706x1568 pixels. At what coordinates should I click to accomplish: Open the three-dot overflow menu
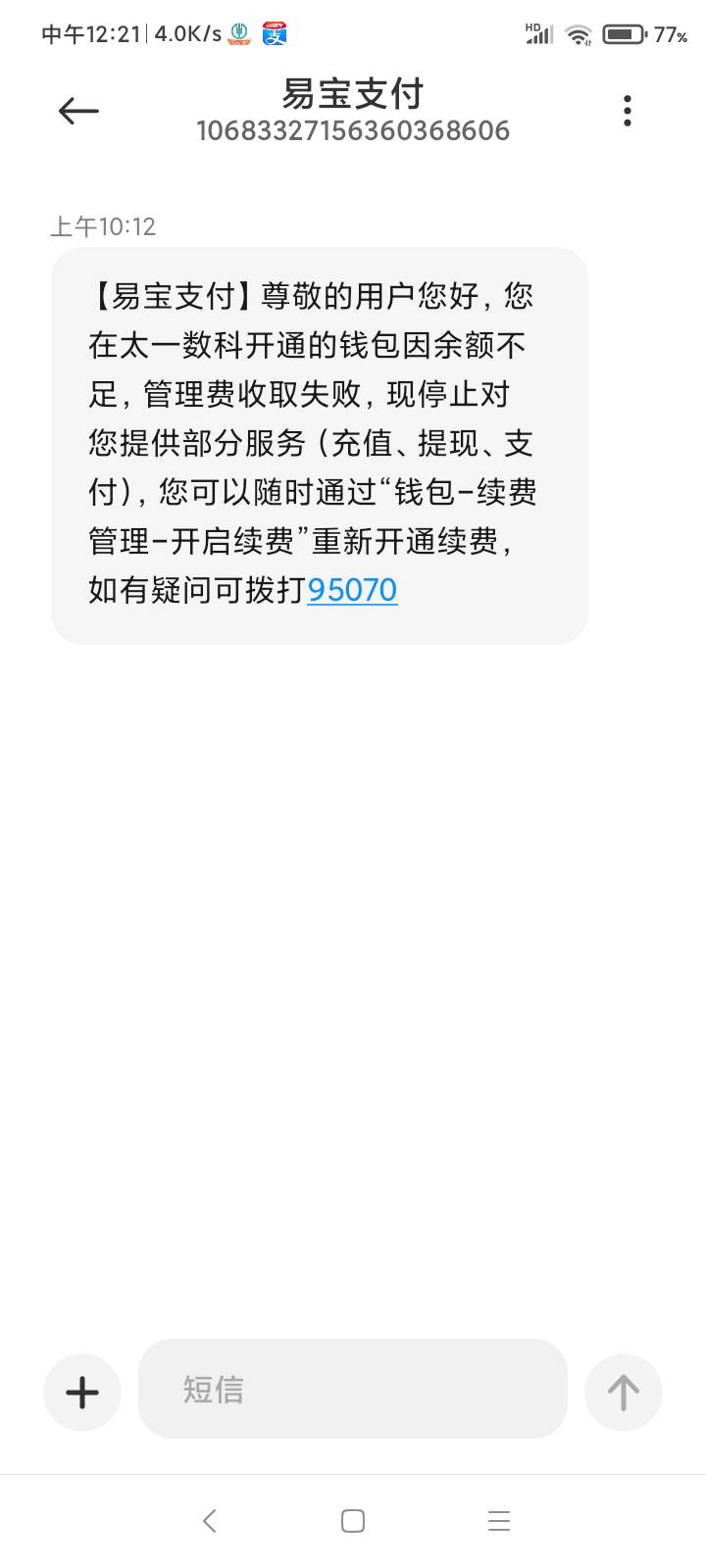tap(628, 111)
